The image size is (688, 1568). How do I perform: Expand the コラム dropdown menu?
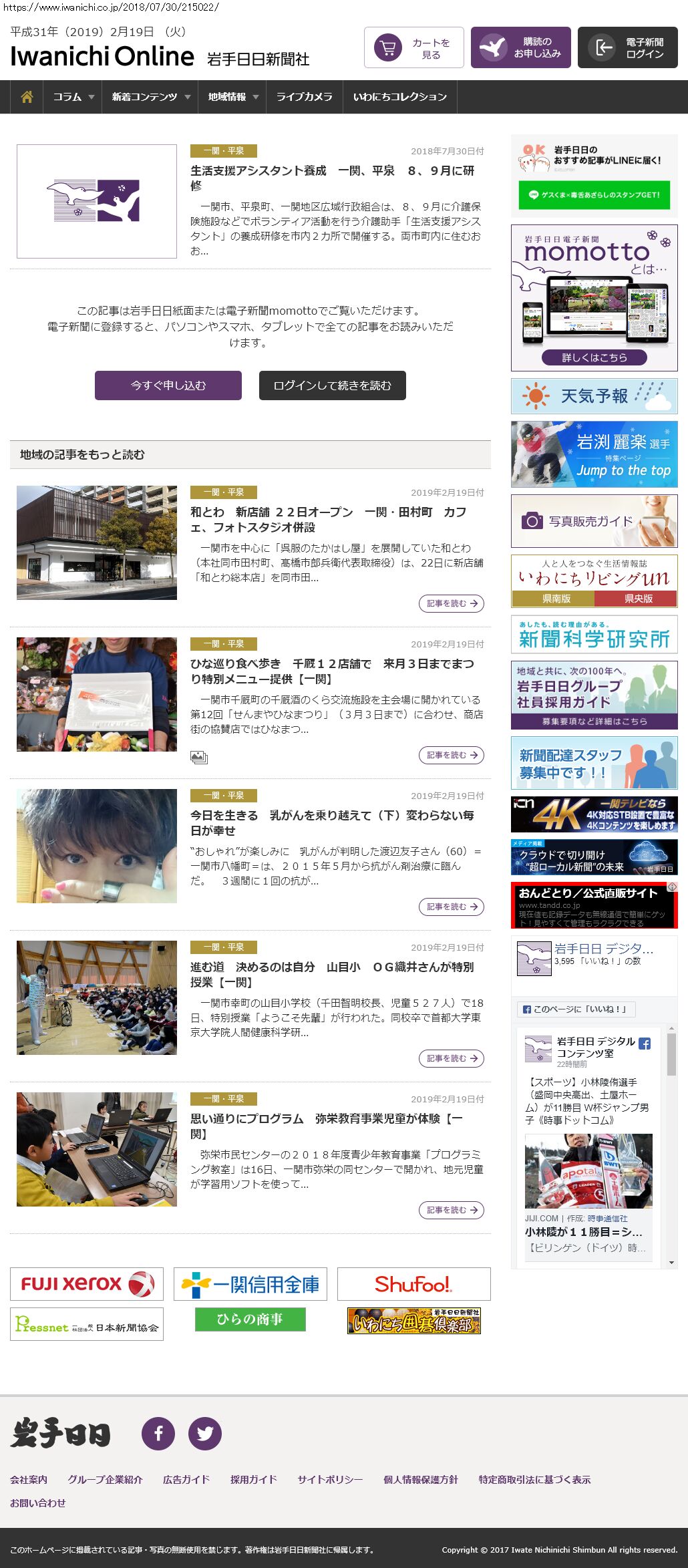pyautogui.click(x=73, y=97)
